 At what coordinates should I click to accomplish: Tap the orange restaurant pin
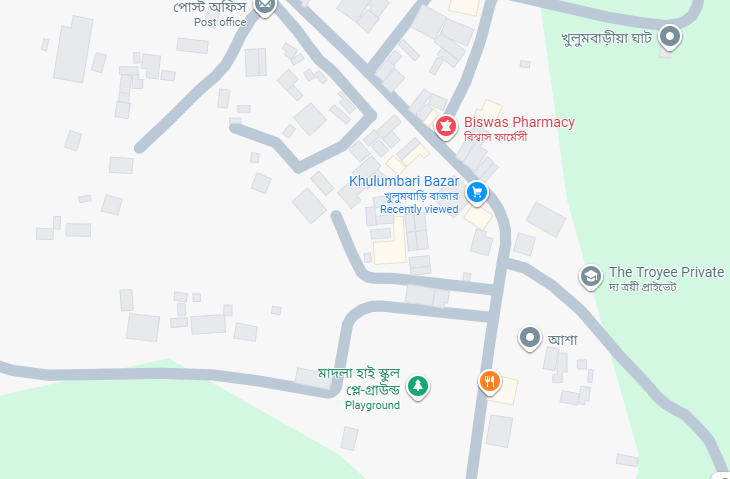489,381
